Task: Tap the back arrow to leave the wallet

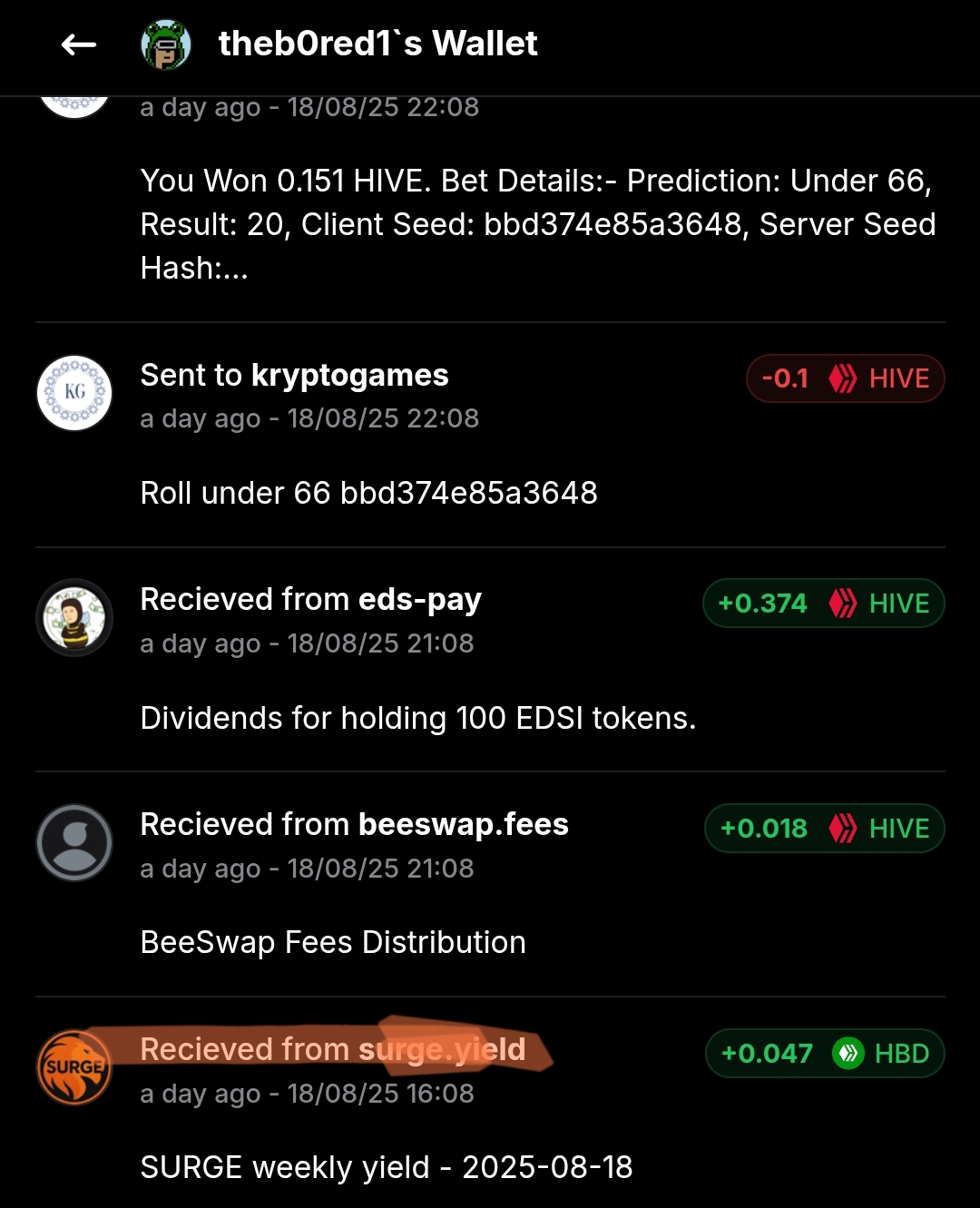Action: pos(76,43)
